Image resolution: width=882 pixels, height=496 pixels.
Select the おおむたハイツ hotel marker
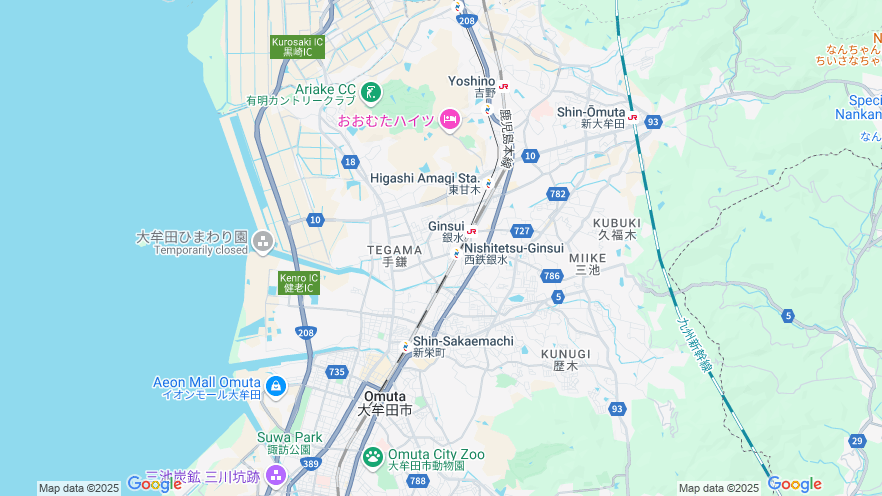450,120
